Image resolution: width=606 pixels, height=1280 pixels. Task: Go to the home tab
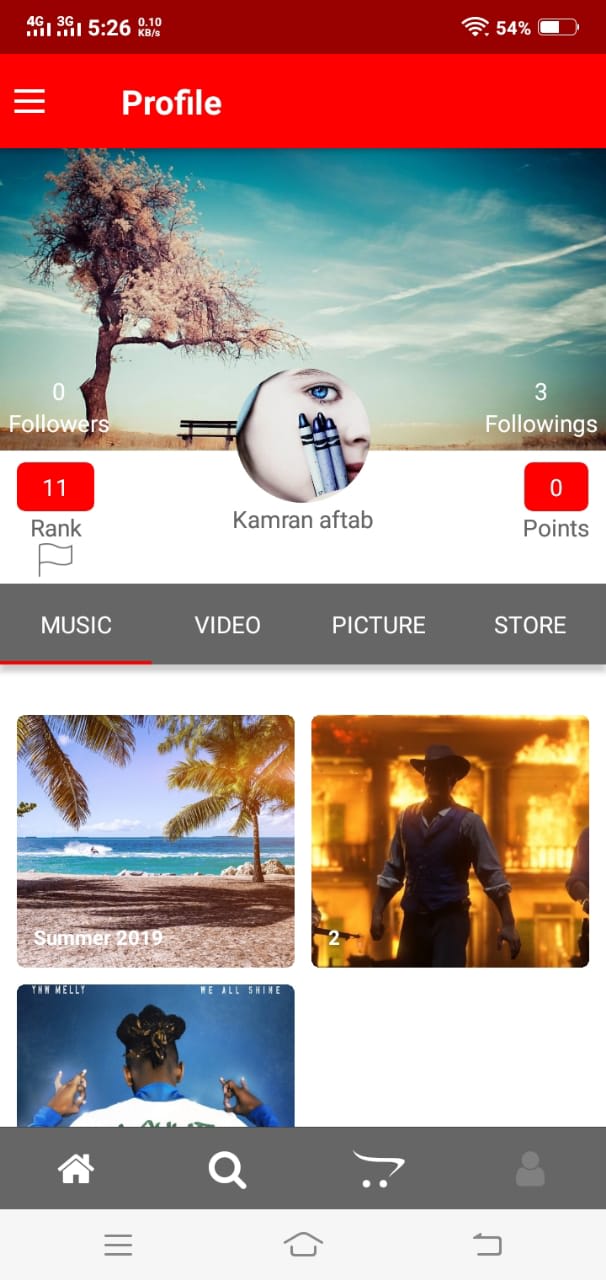(x=76, y=1168)
